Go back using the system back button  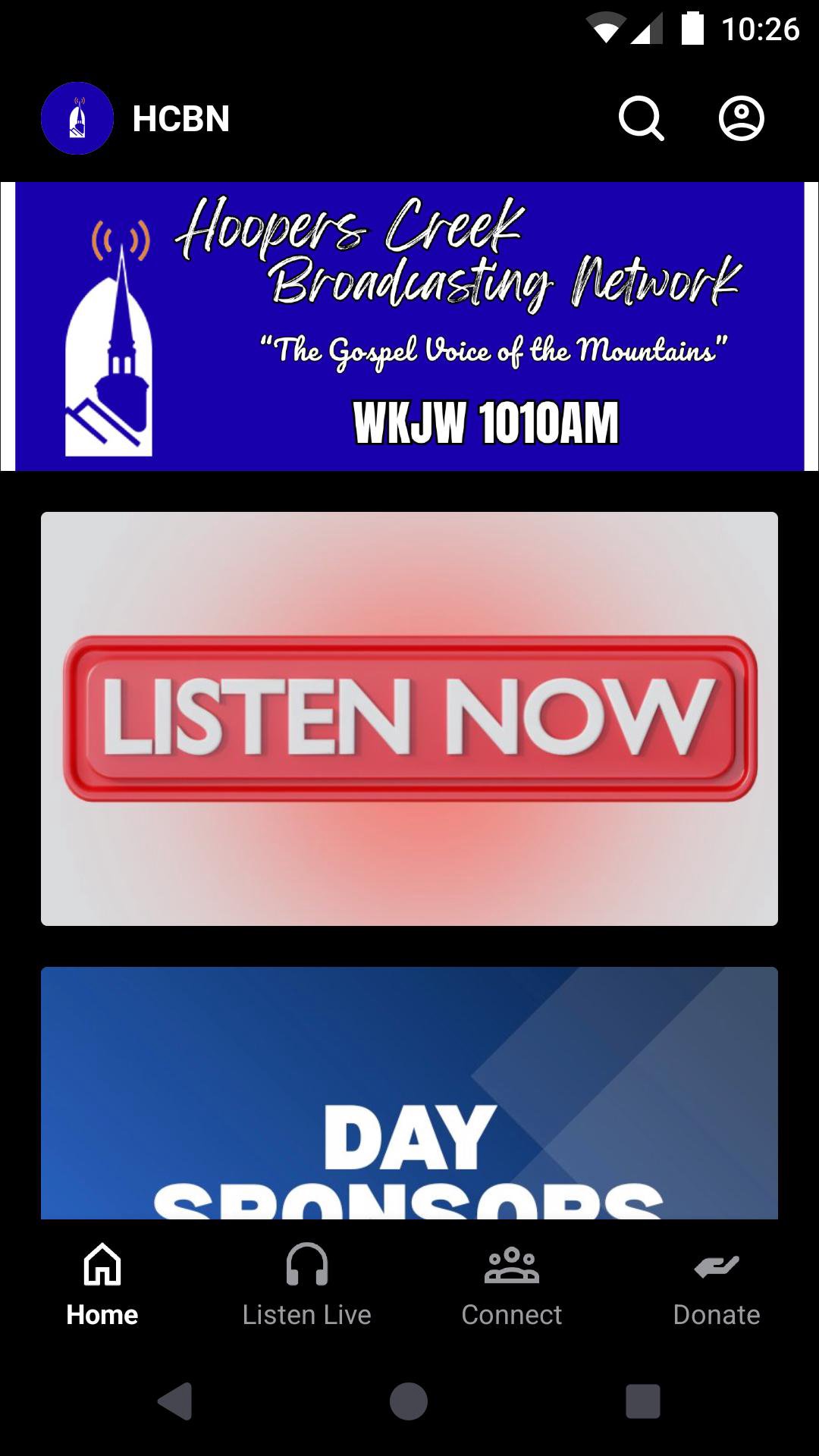point(175,1401)
